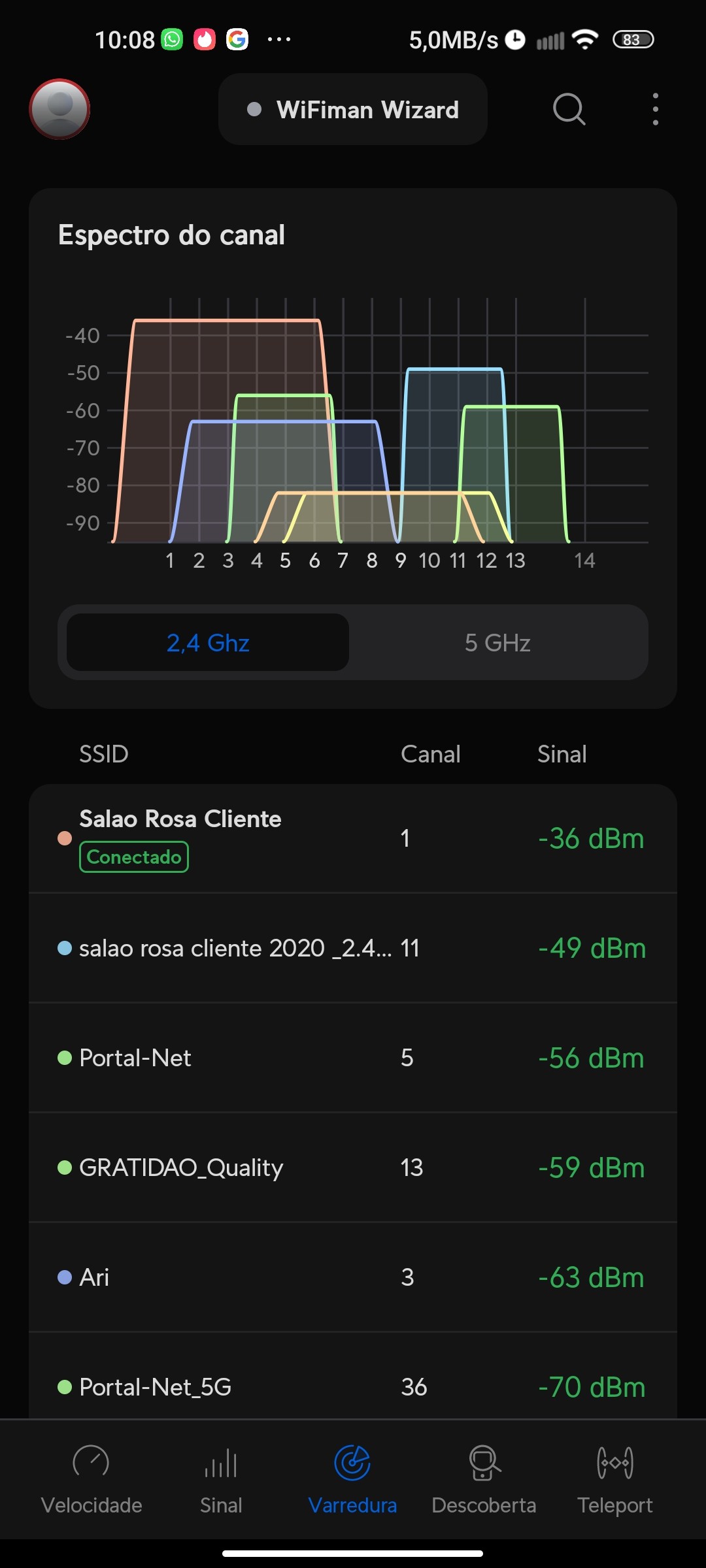Open the search icon
The height and width of the screenshot is (1568, 706).
569,109
